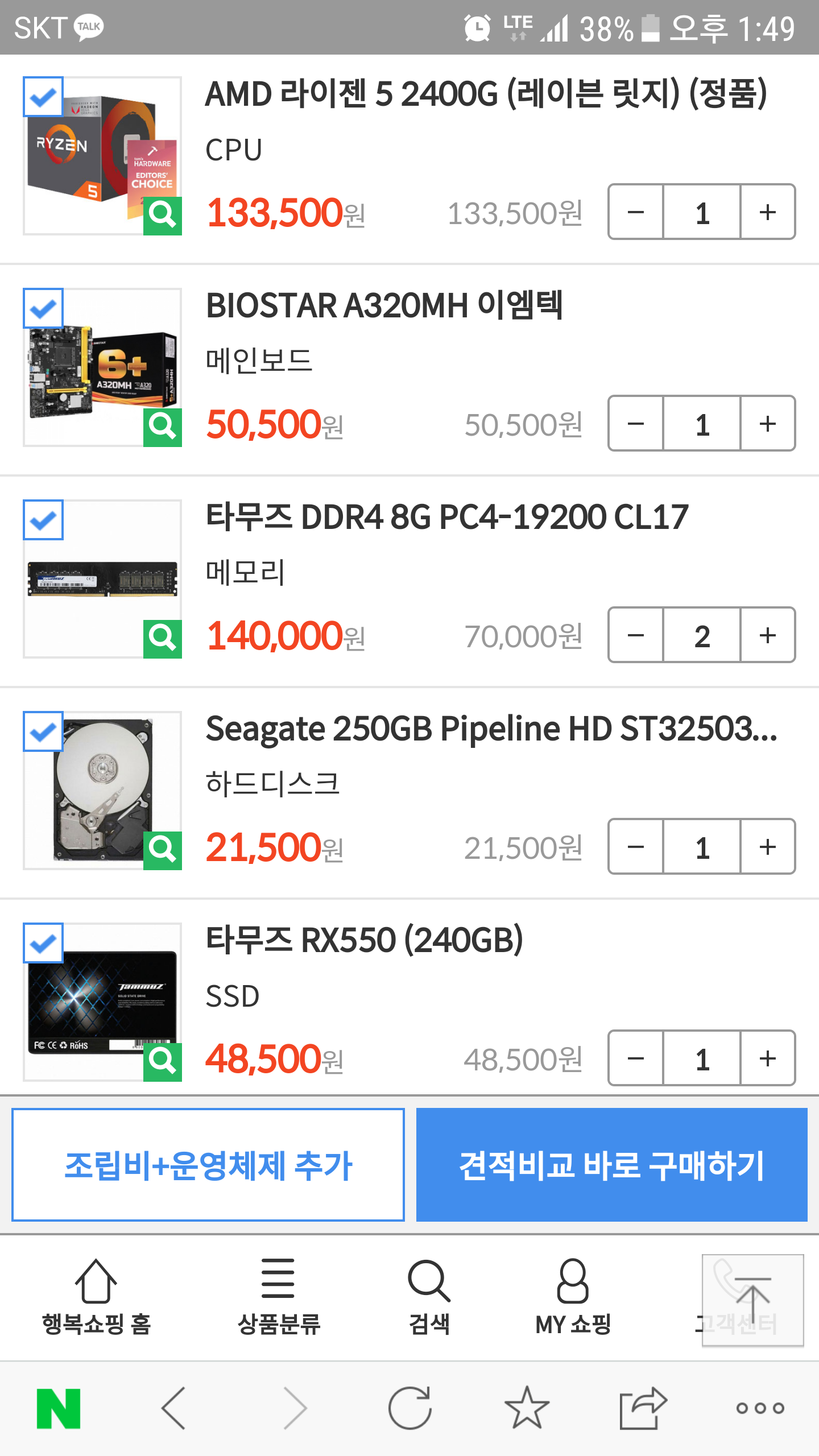Reduce 타무즈 DDR4 8G memory quantity
Viewport: 819px width, 1456px height.
click(636, 635)
